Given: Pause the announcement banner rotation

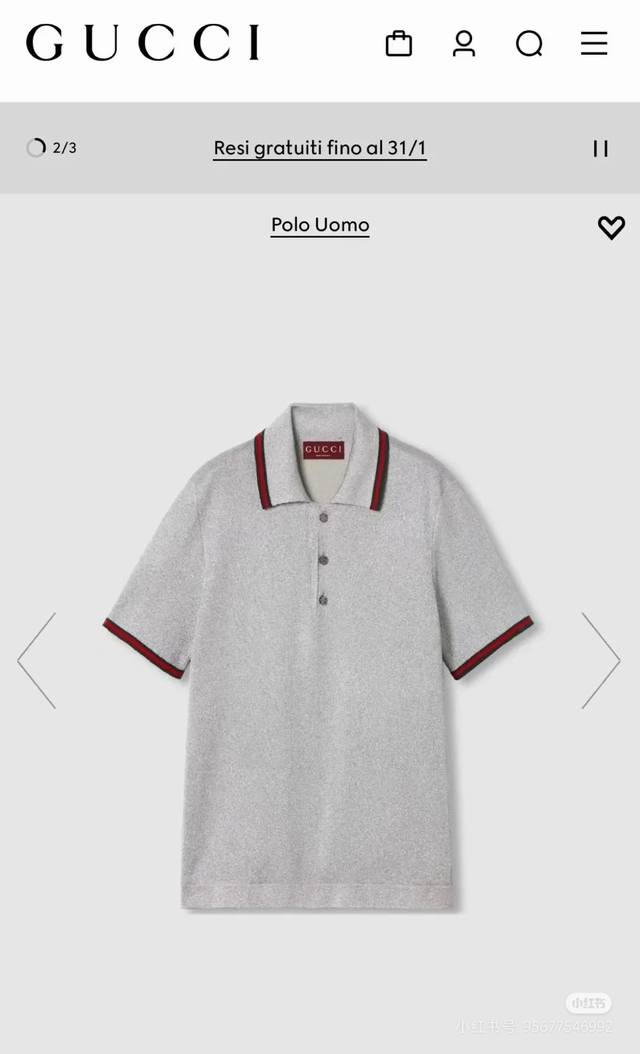Looking at the screenshot, I should point(601,148).
